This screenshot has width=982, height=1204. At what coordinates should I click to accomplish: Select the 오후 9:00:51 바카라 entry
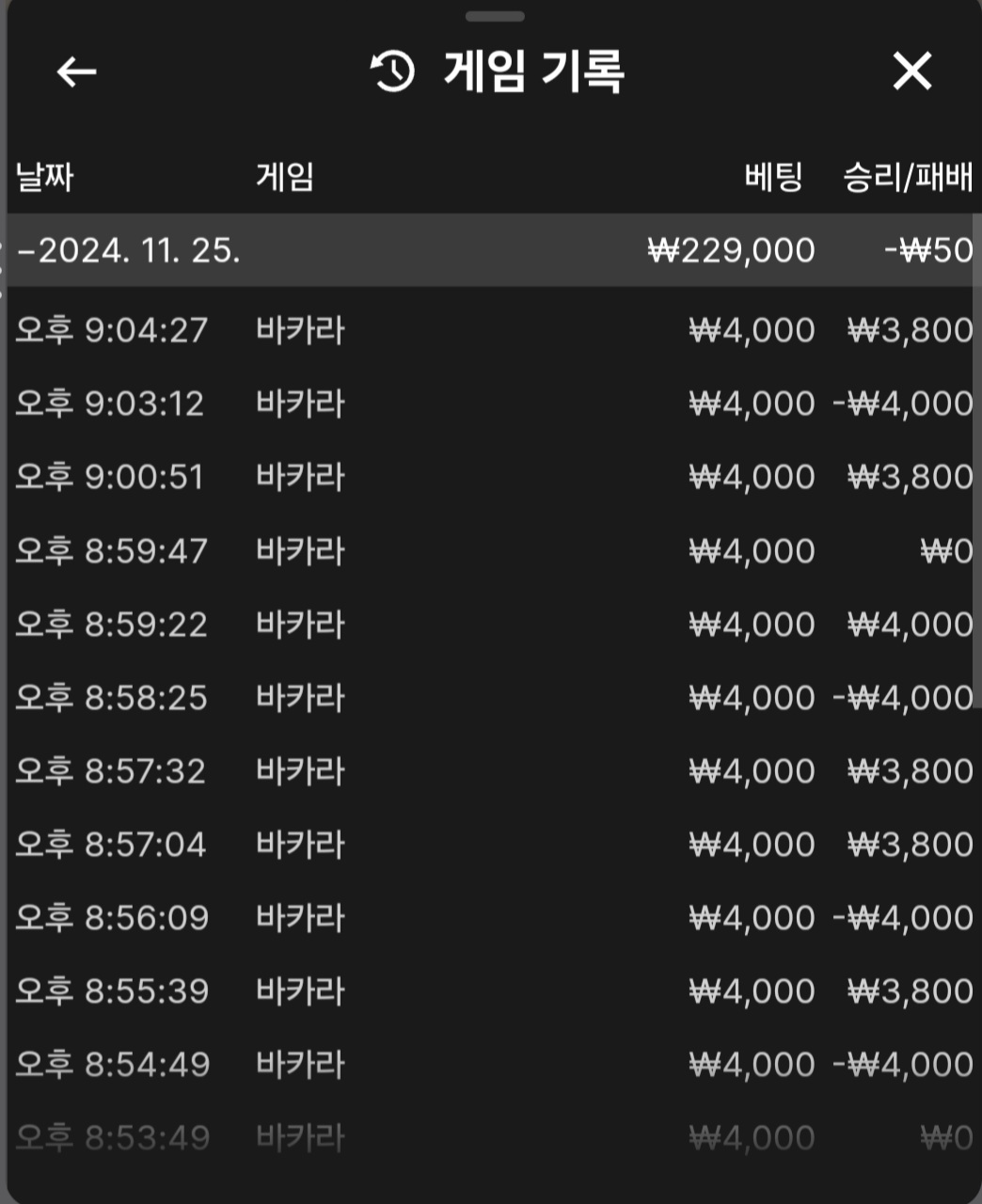coord(491,477)
